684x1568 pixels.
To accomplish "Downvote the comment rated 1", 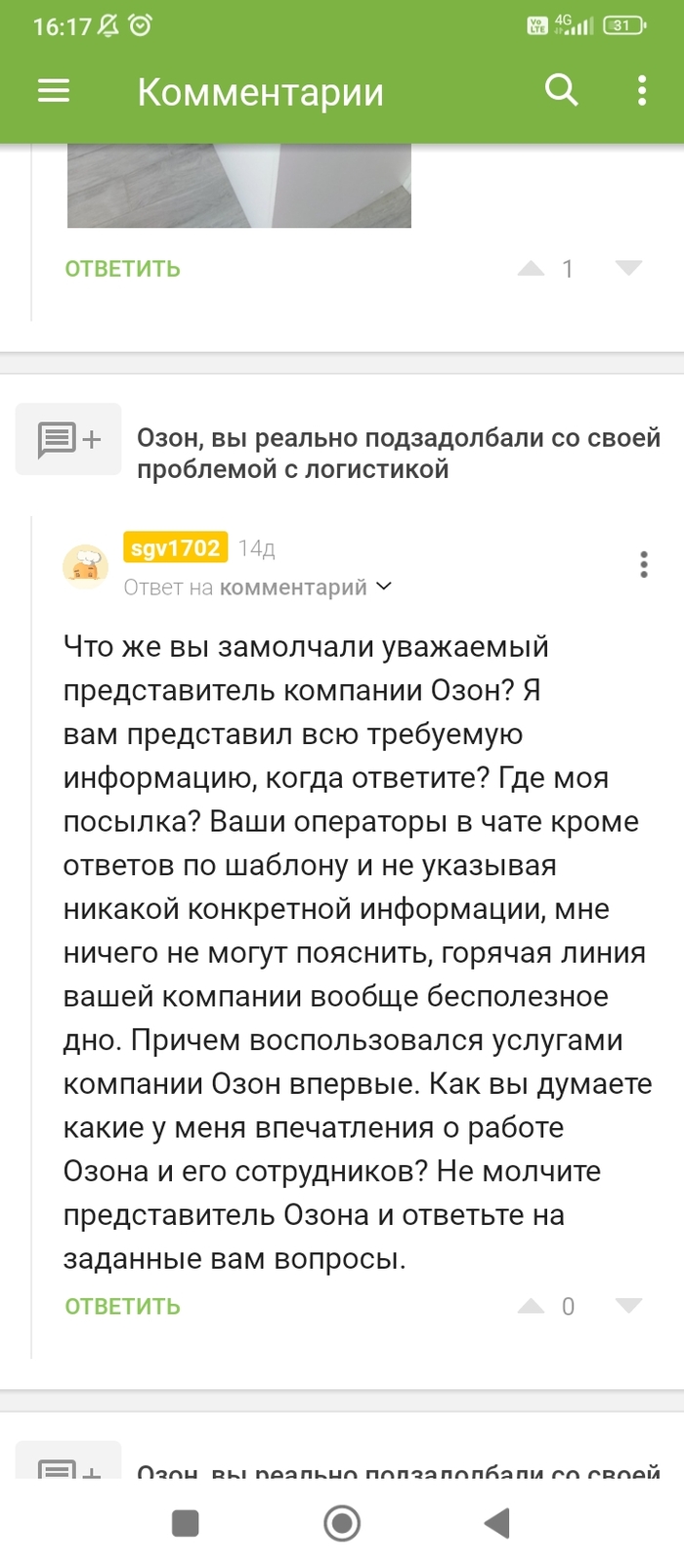I will point(628,268).
